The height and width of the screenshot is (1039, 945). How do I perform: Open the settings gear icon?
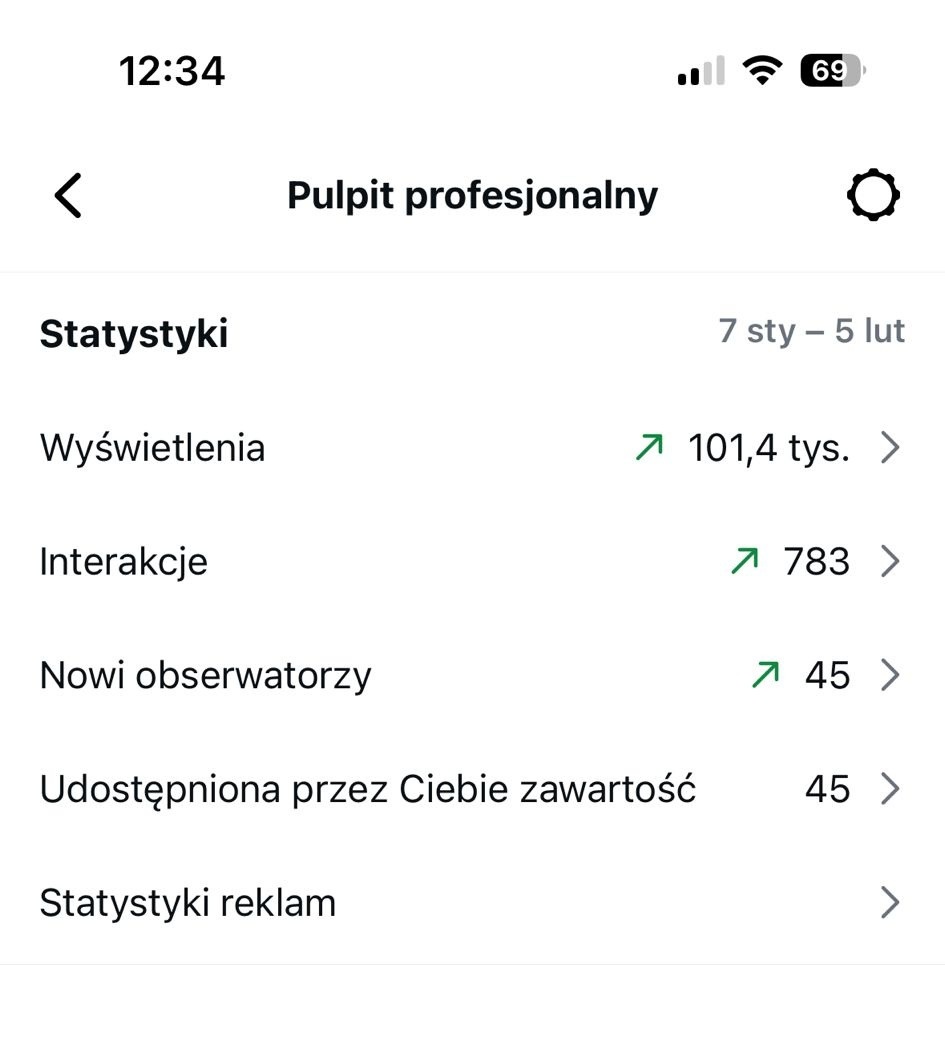872,195
